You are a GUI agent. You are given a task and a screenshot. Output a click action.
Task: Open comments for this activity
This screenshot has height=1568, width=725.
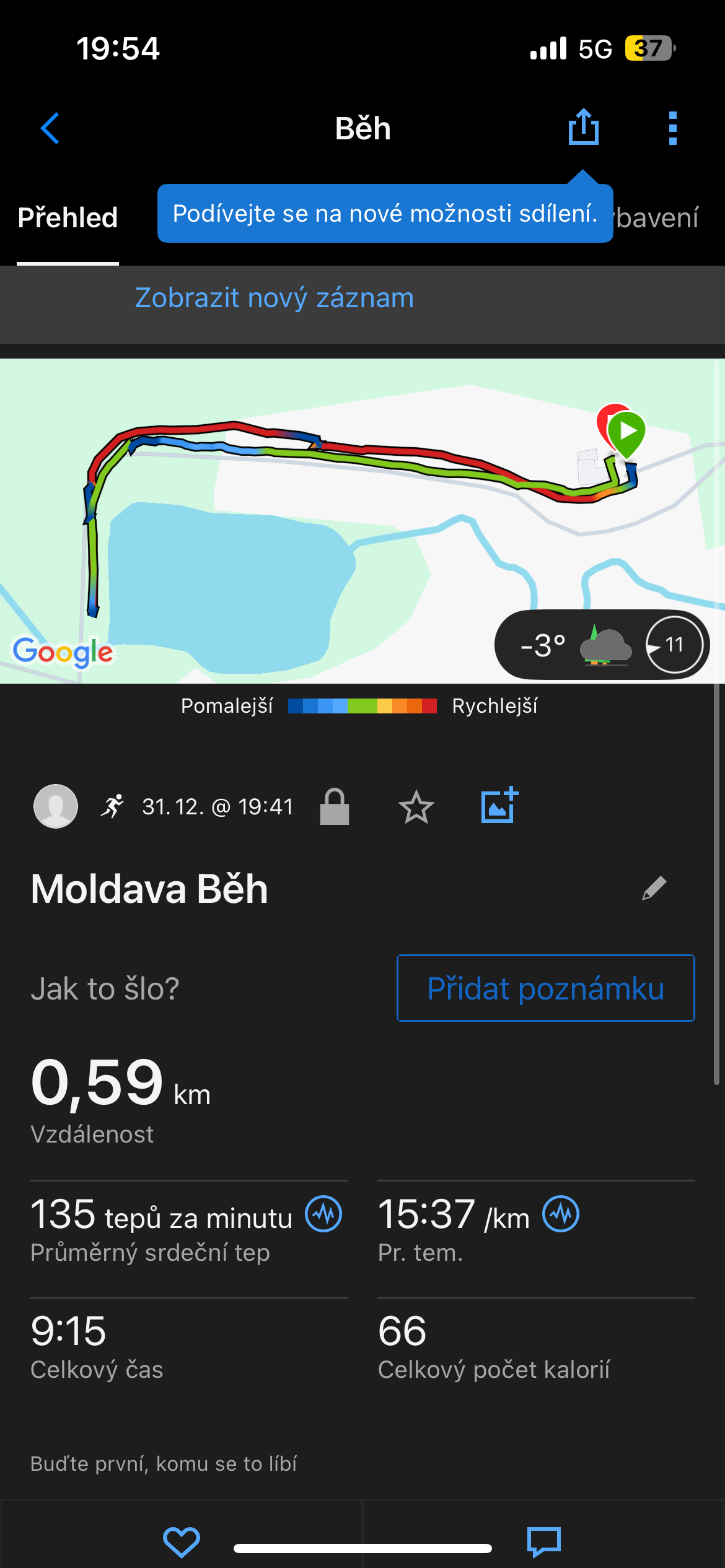[x=543, y=1541]
